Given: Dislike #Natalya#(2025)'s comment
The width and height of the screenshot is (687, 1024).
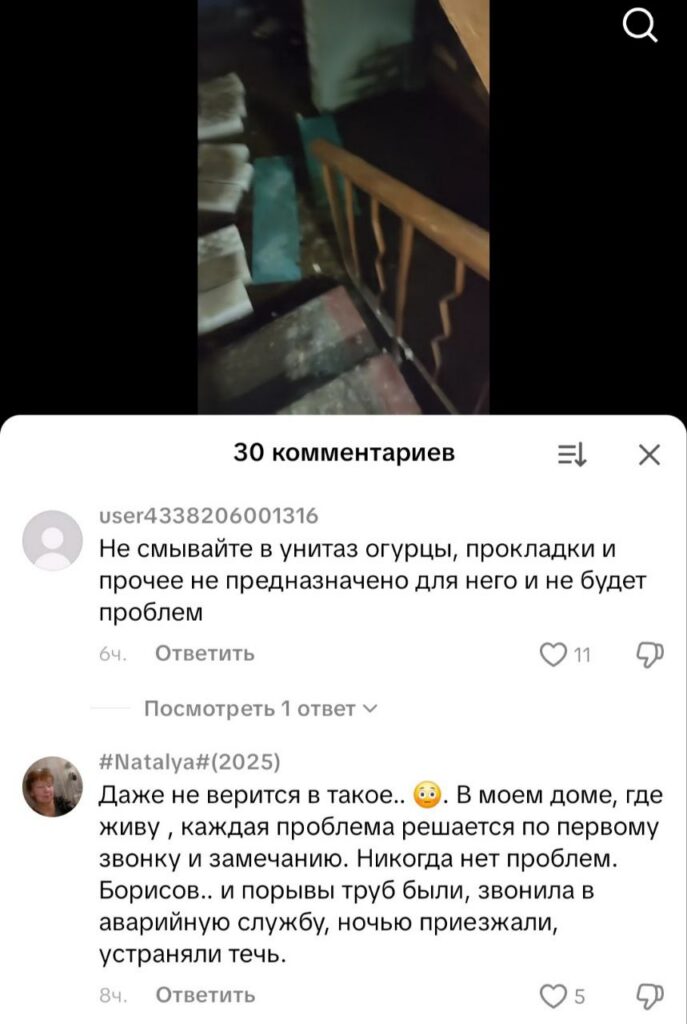Looking at the screenshot, I should (649, 995).
